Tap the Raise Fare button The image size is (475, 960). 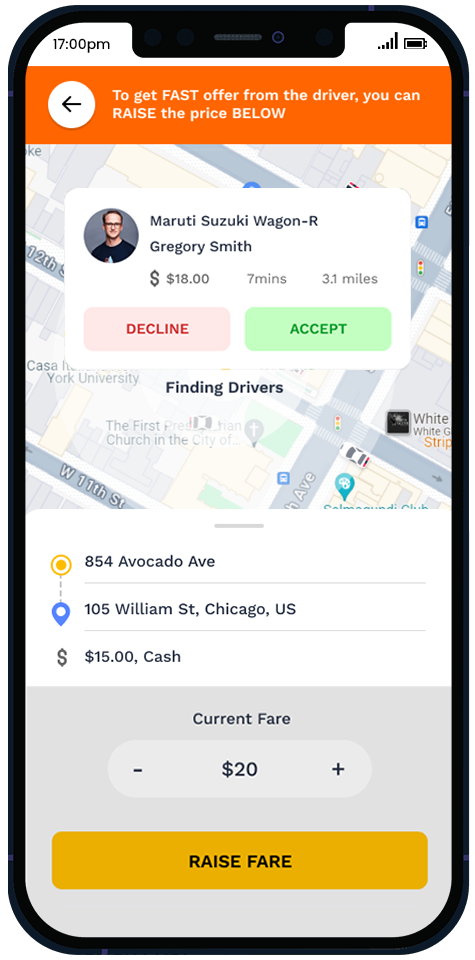[240, 861]
